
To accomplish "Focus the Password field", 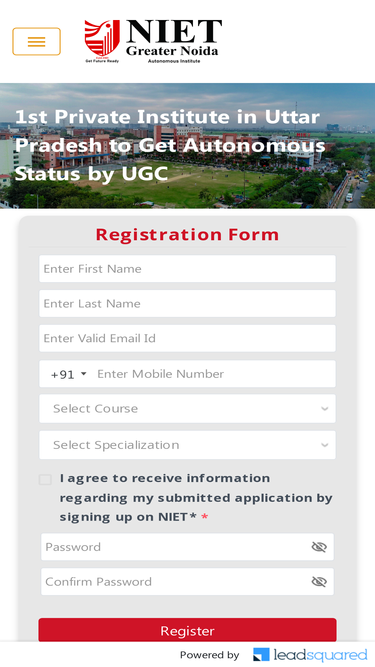I will tap(174, 547).
